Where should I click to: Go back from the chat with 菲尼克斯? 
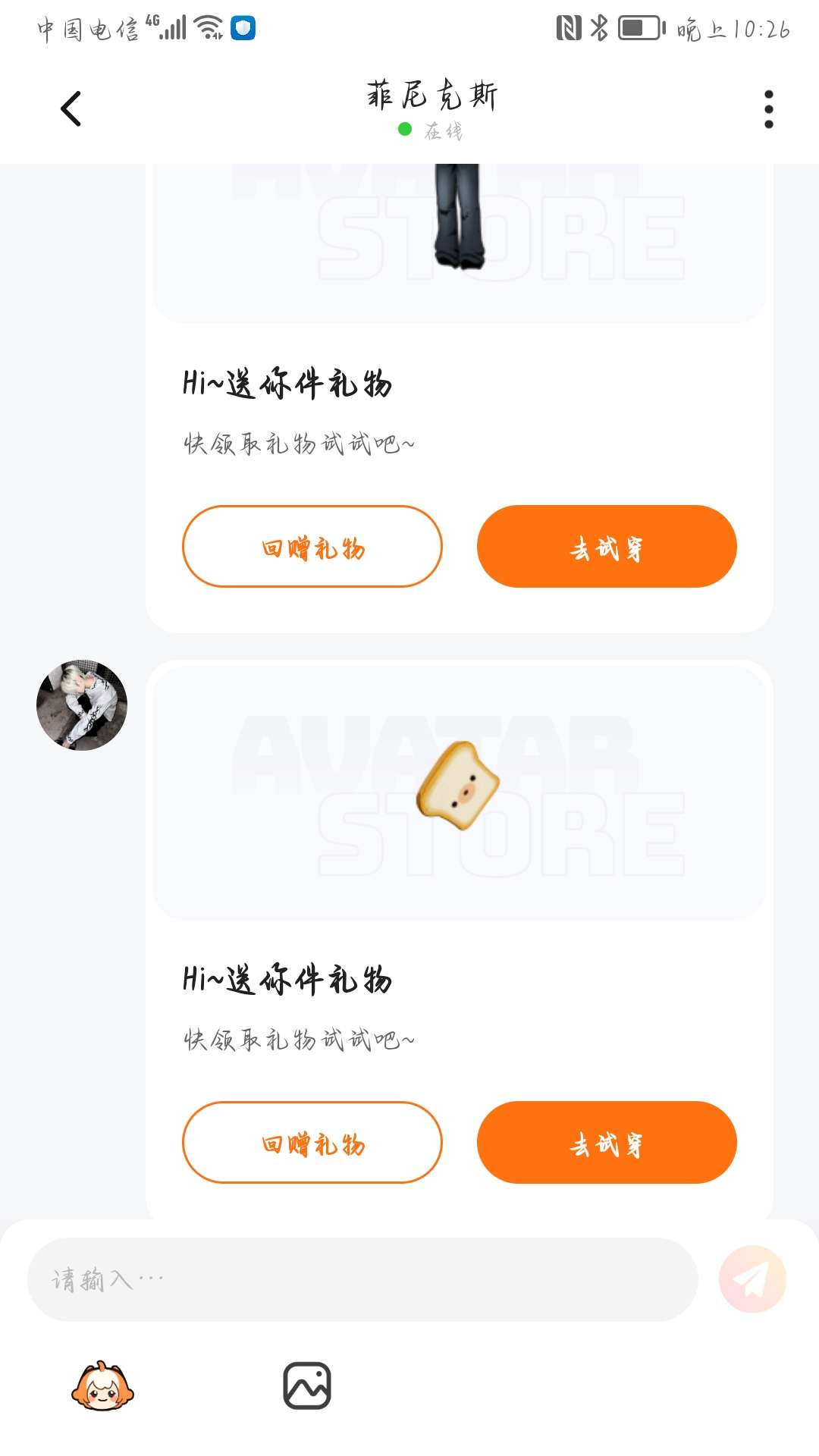(71, 108)
